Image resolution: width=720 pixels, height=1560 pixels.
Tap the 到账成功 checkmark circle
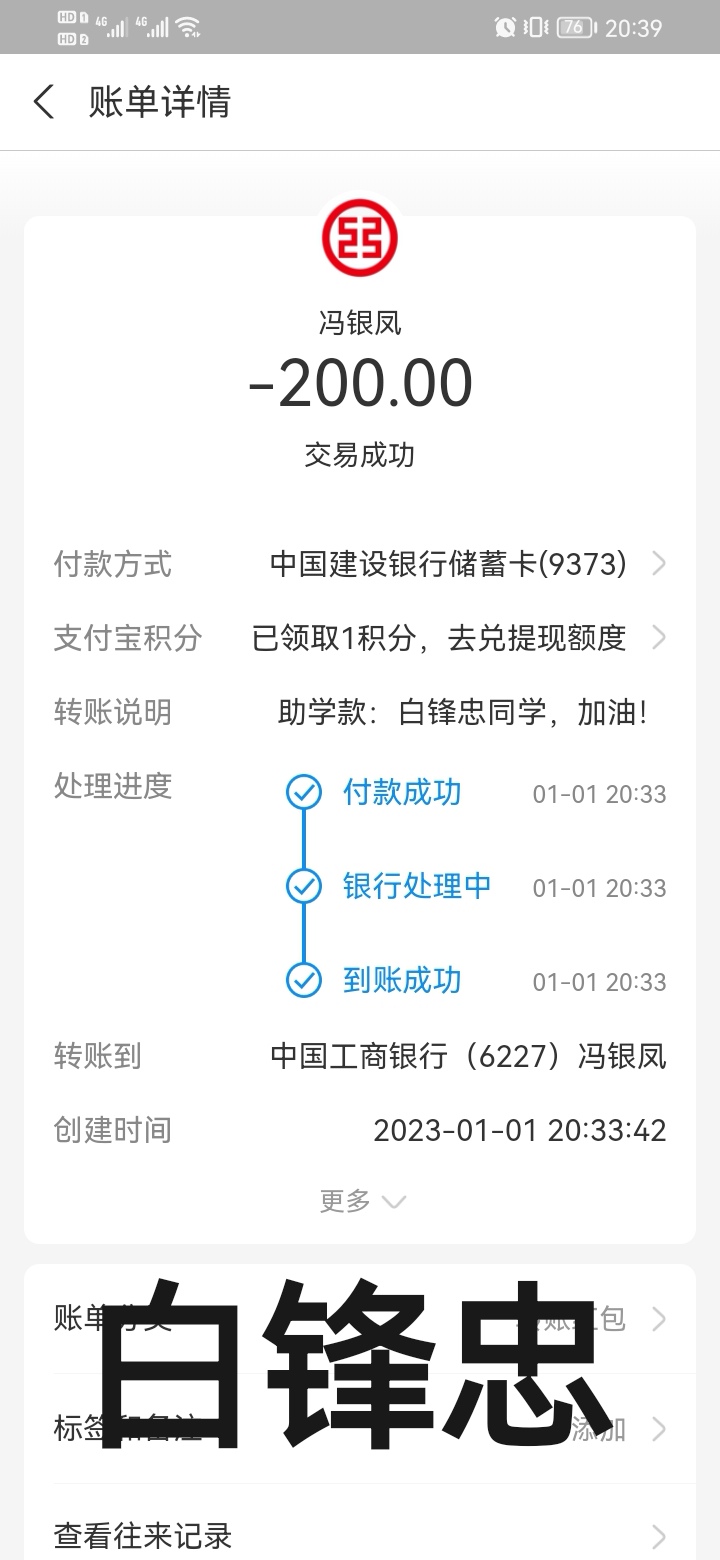(303, 981)
